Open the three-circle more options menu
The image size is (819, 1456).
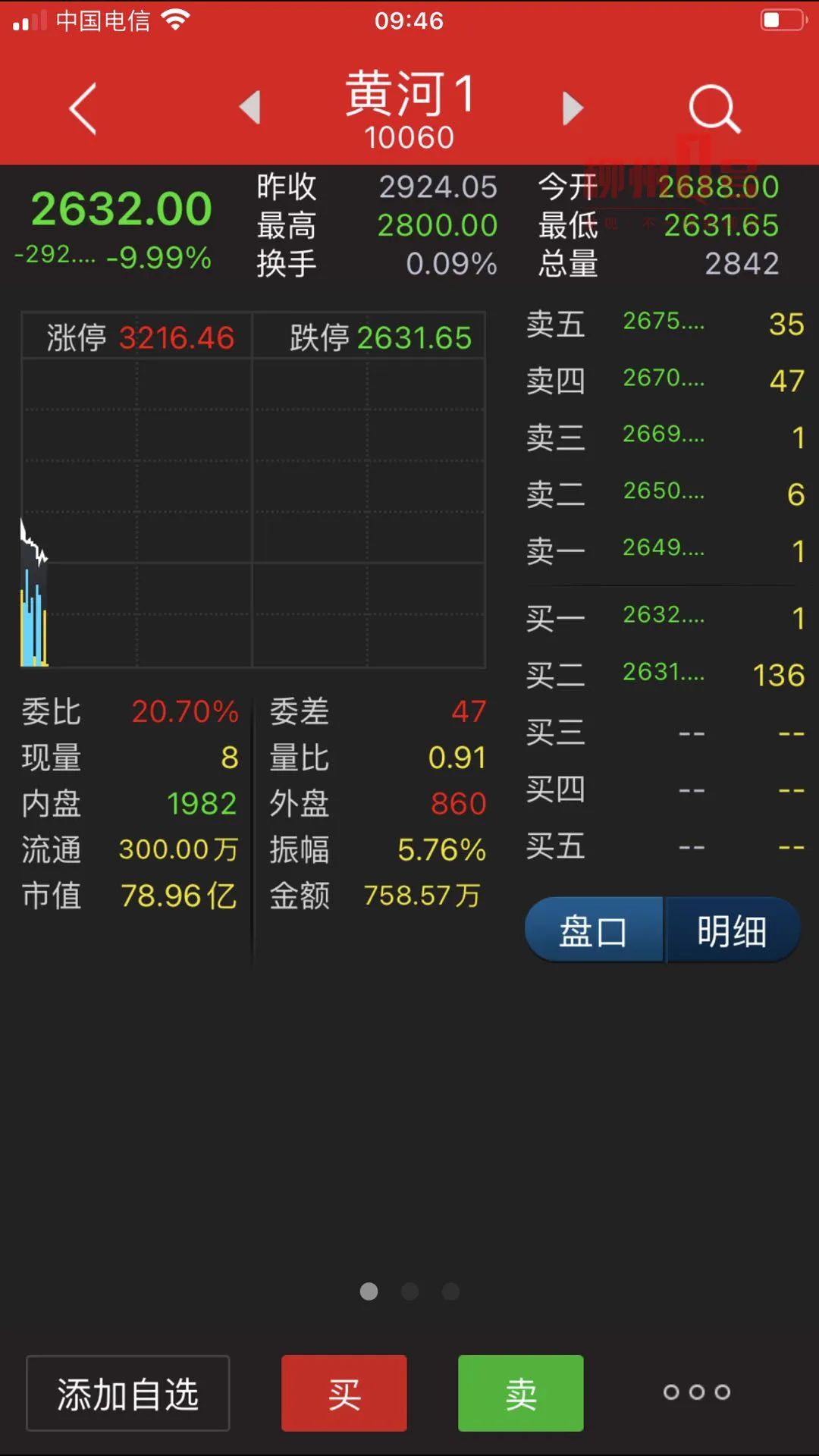(697, 1392)
